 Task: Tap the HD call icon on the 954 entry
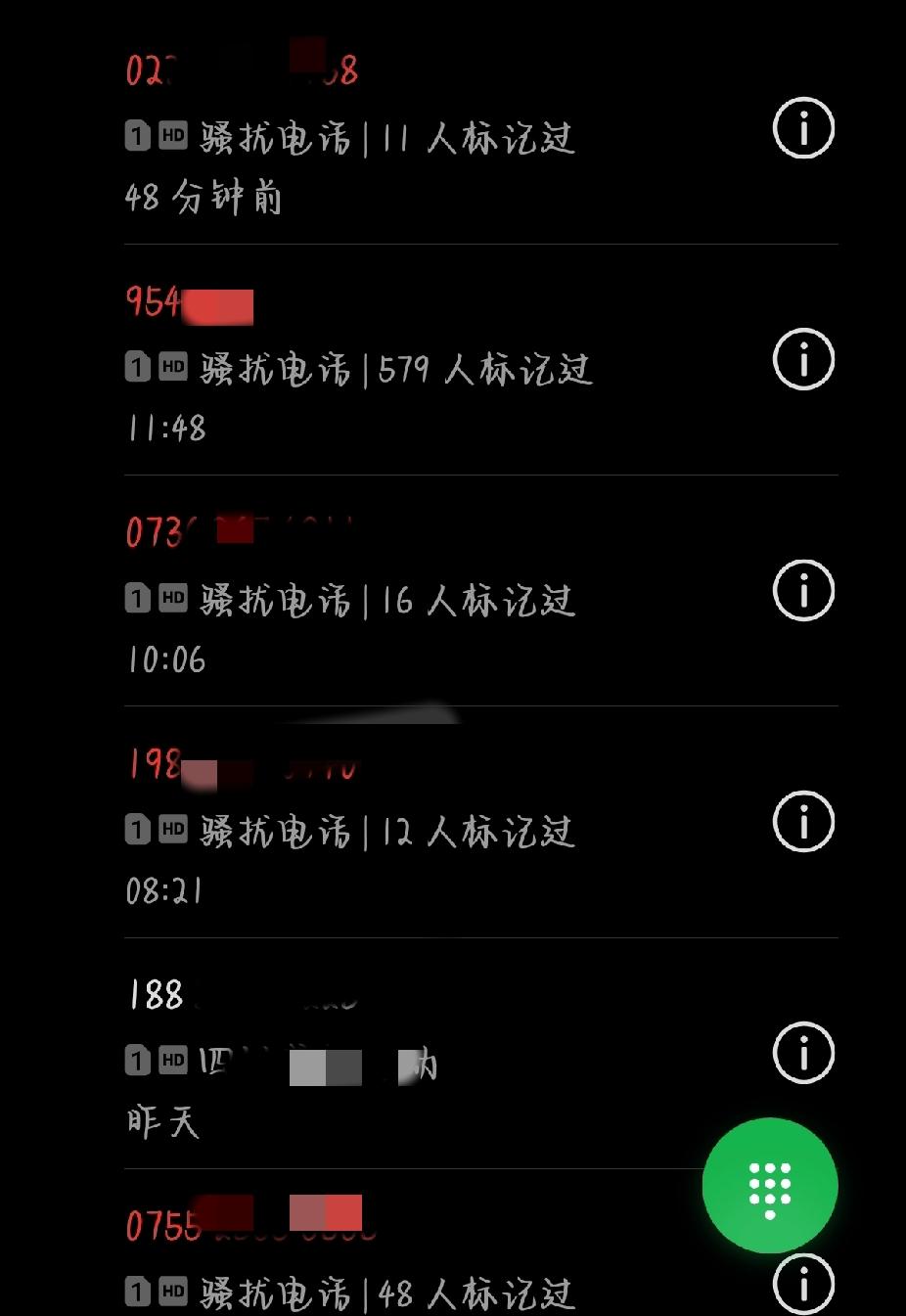[173, 369]
